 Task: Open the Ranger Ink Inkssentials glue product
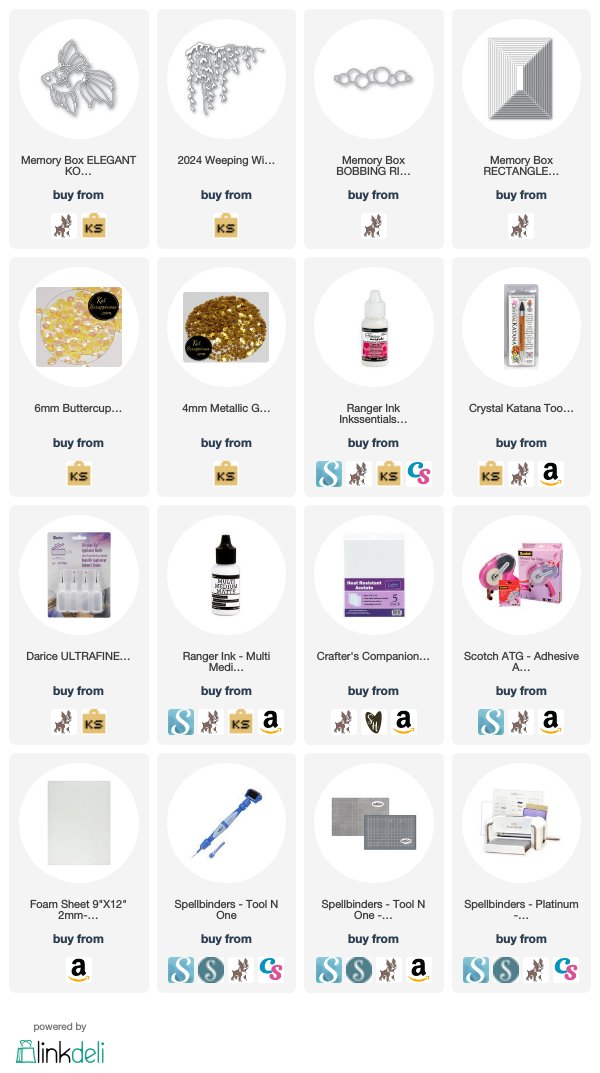373,327
